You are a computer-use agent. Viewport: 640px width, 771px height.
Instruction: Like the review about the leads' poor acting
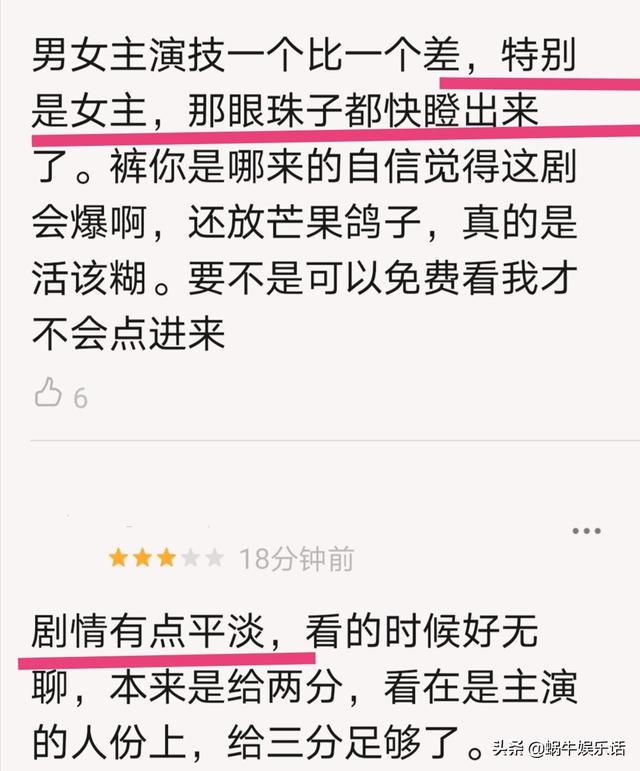coord(48,394)
